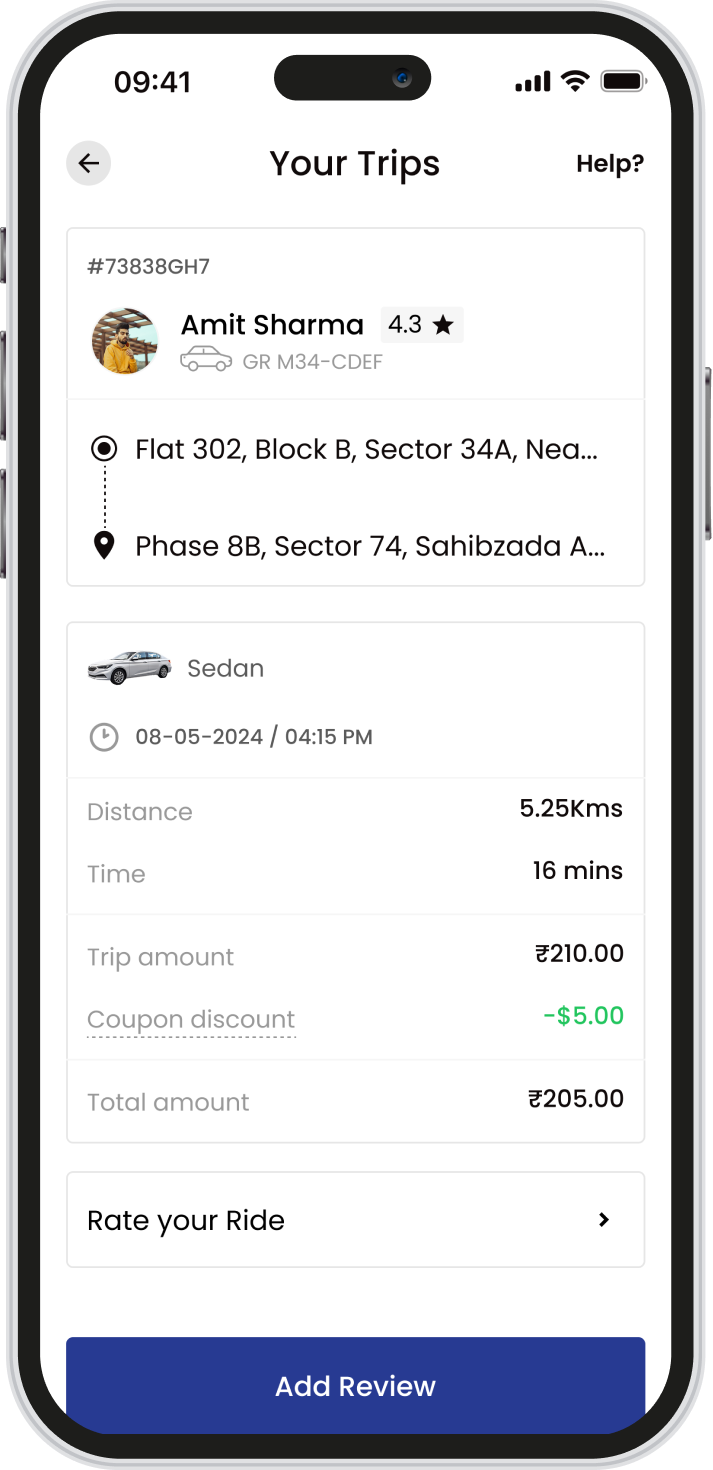Open the Help? link
This screenshot has width=713, height=1470.
[610, 164]
